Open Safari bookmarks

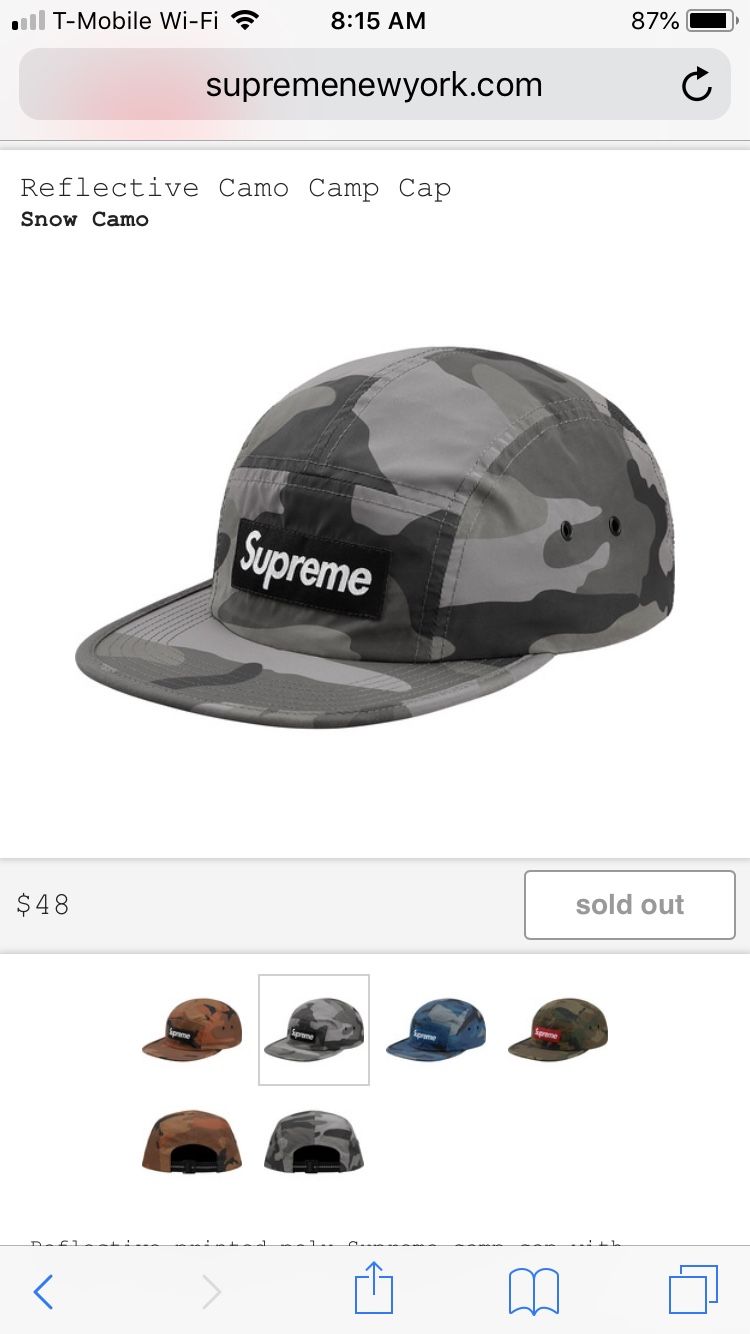pos(534,1291)
